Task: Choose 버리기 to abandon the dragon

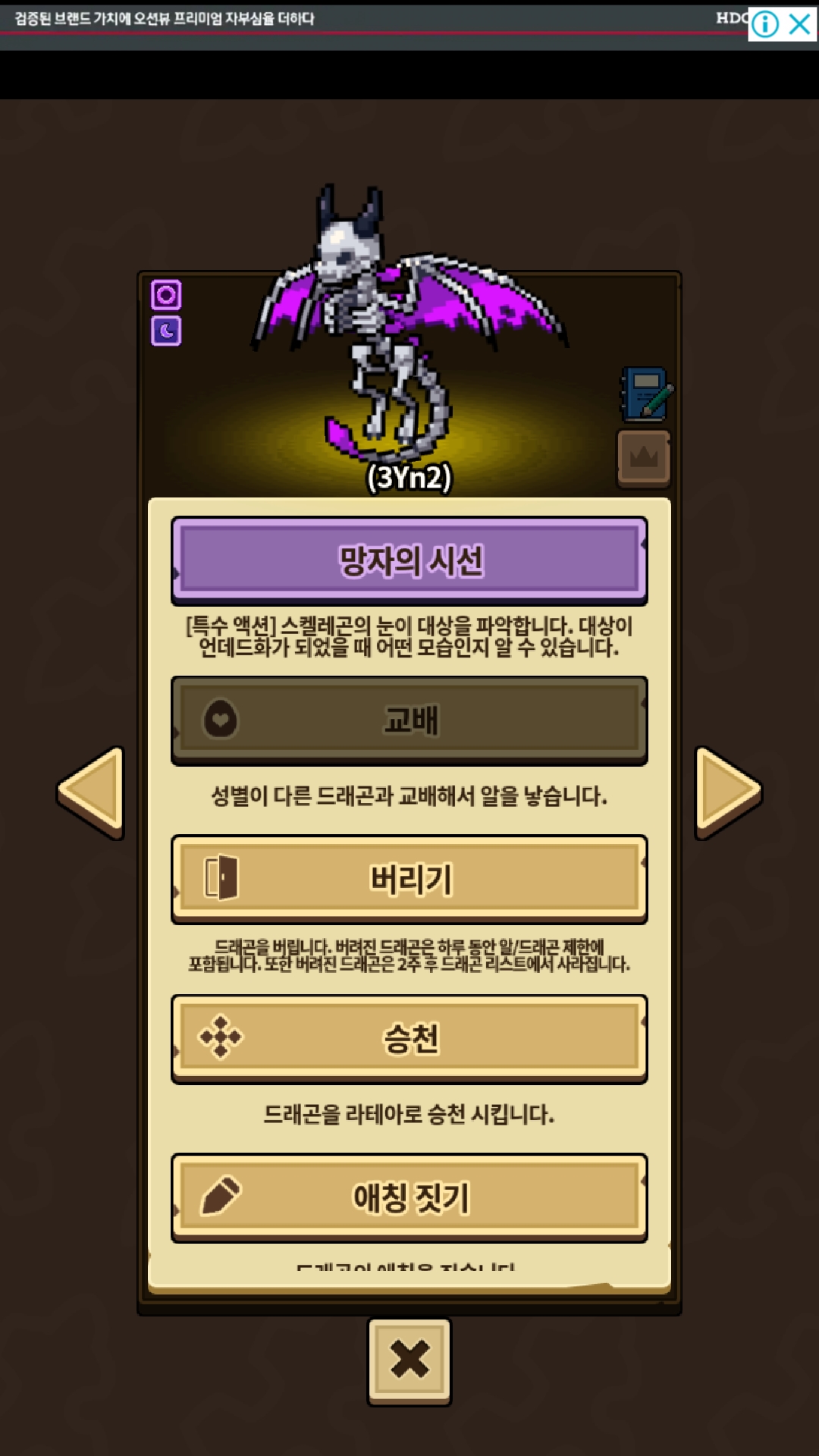Action: tap(409, 879)
